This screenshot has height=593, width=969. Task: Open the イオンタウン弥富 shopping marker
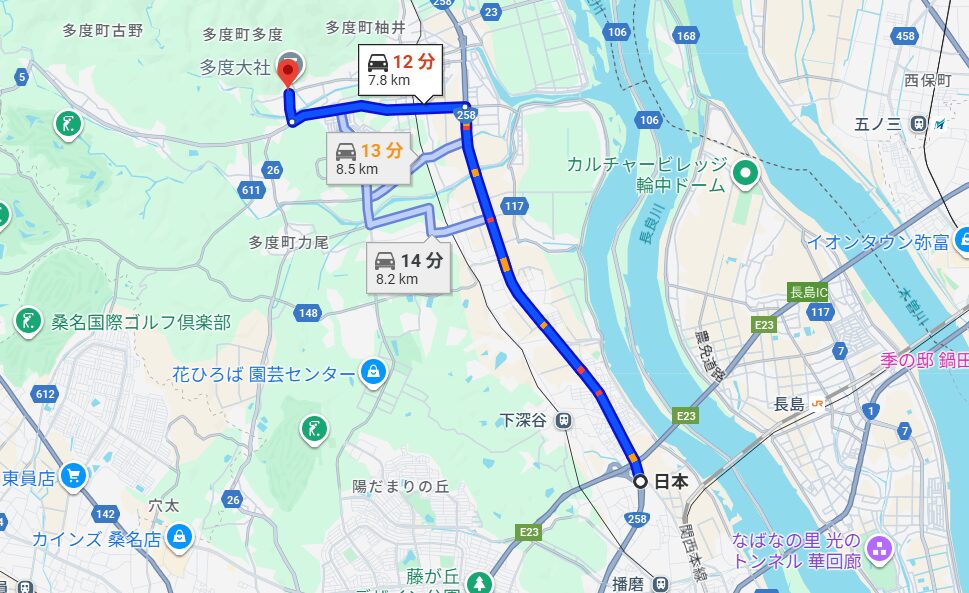[962, 240]
